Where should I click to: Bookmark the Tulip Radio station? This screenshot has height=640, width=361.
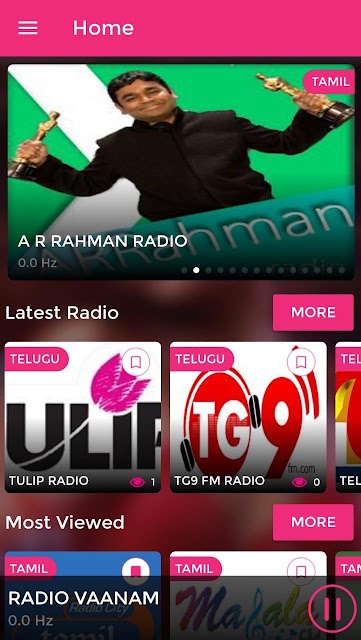click(x=136, y=362)
